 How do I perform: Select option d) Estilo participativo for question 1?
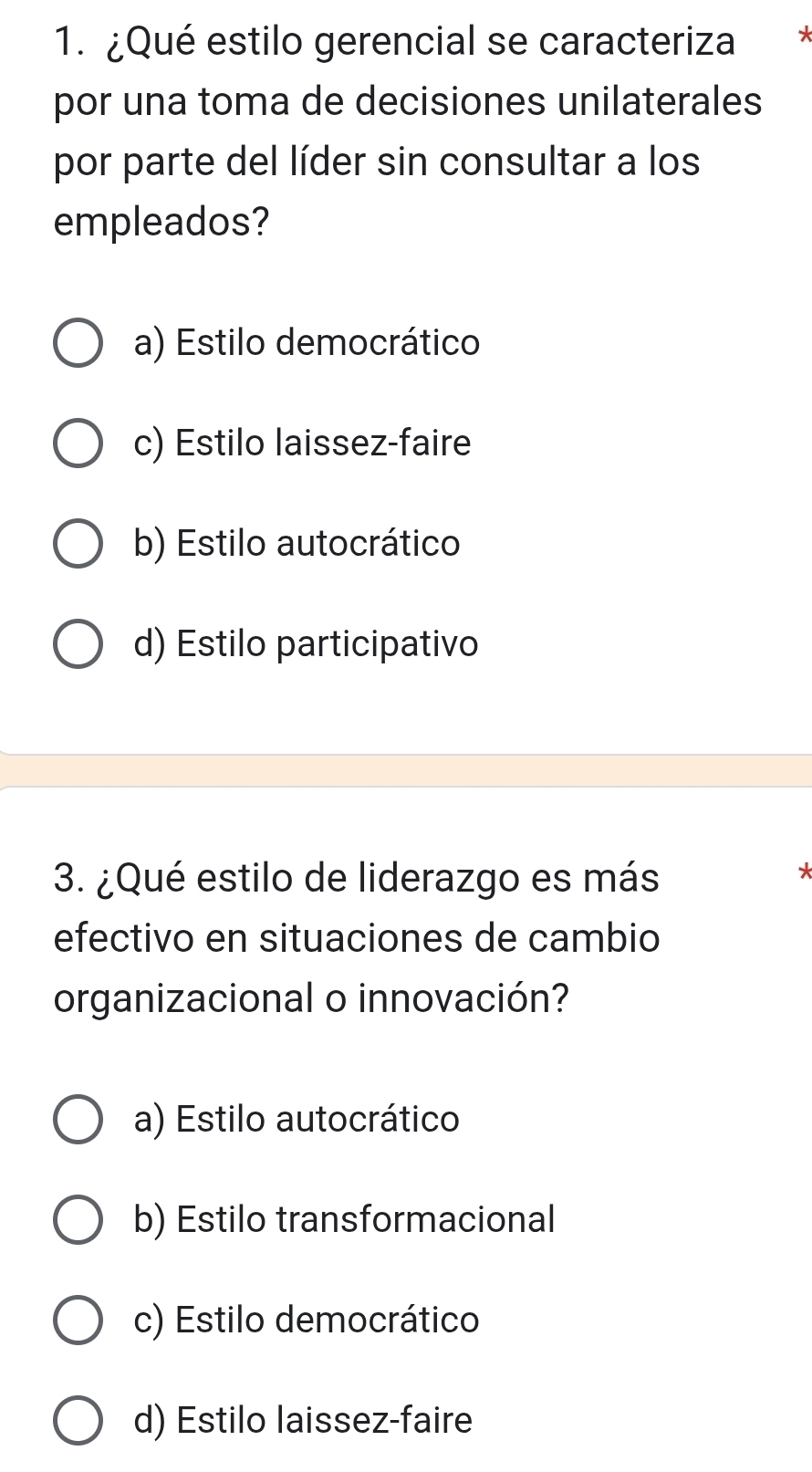[78, 644]
